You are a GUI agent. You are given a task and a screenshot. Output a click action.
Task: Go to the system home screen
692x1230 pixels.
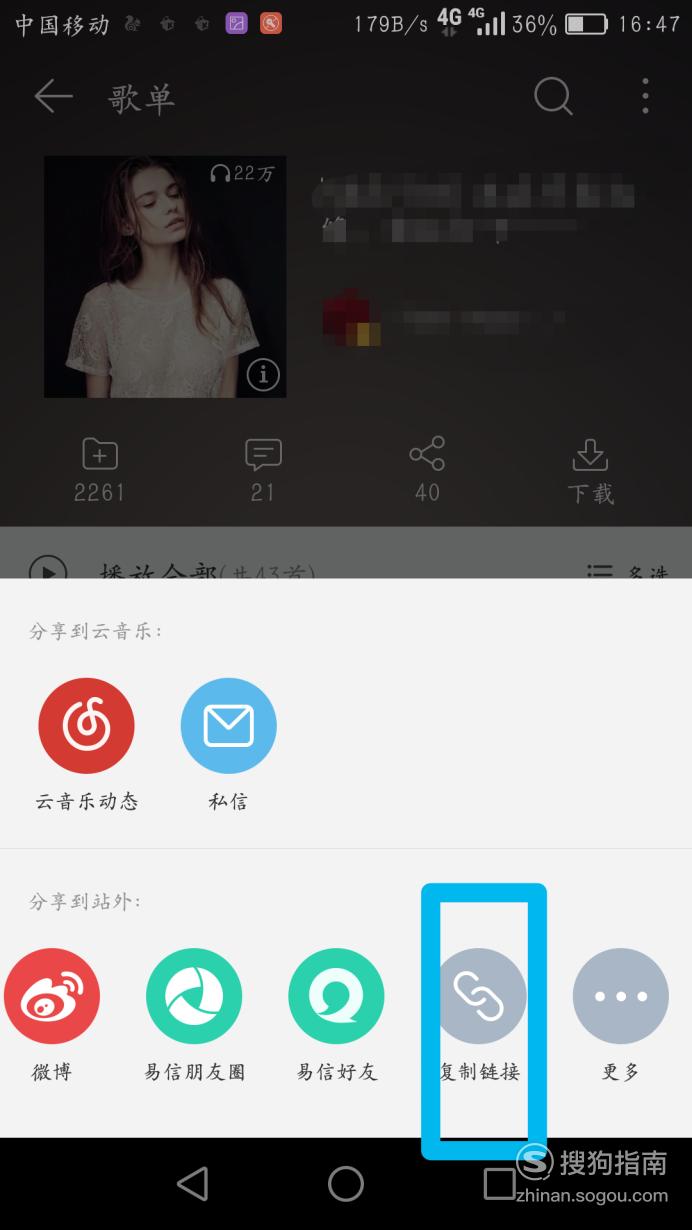[x=346, y=1184]
